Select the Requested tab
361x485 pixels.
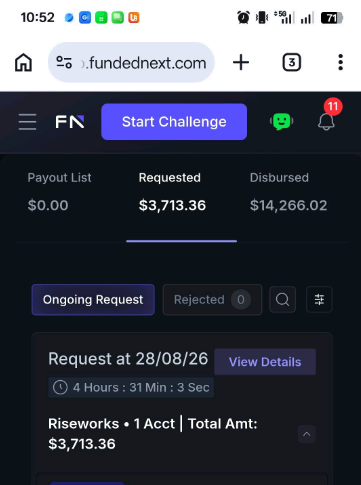coord(172,192)
